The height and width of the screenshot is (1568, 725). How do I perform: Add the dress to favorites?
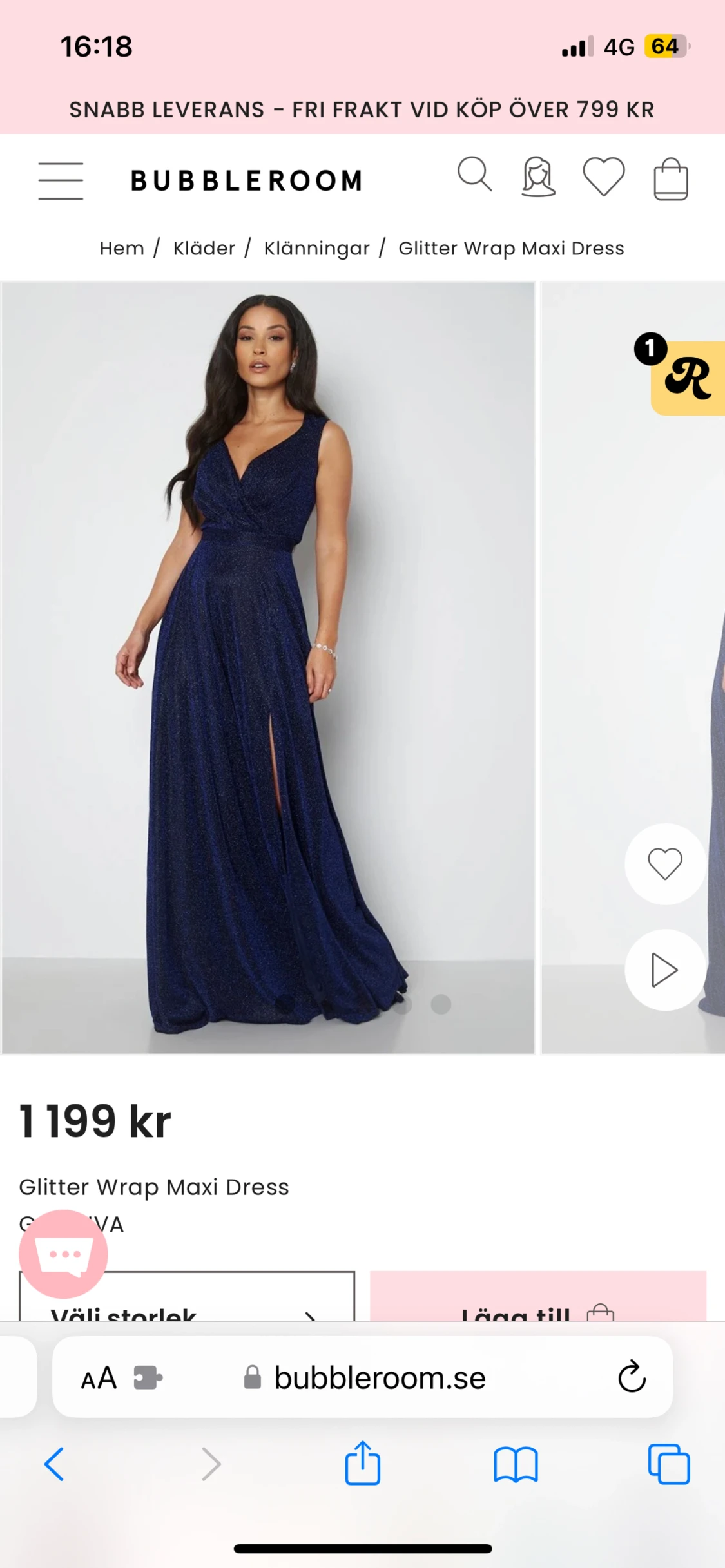665,864
